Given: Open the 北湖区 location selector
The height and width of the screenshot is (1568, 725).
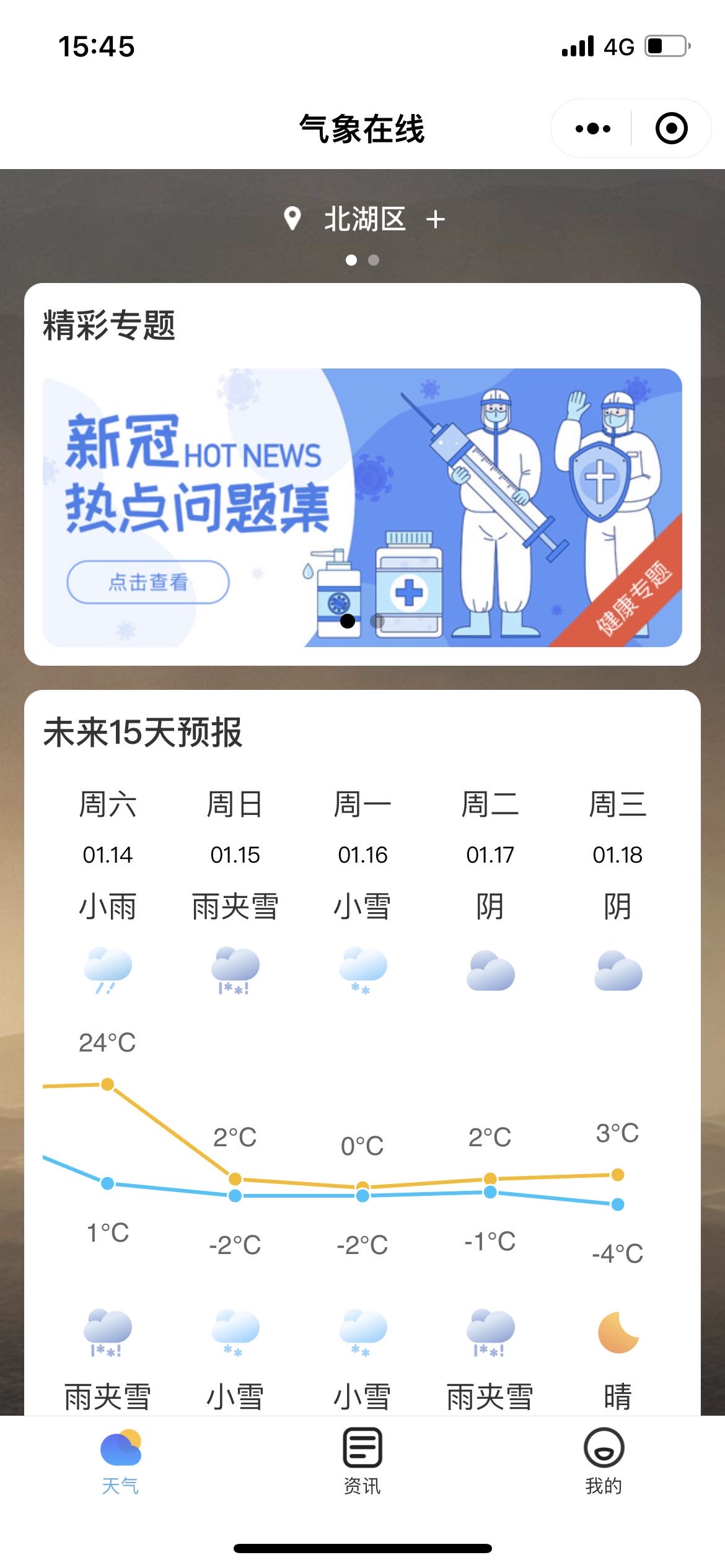Looking at the screenshot, I should (364, 219).
